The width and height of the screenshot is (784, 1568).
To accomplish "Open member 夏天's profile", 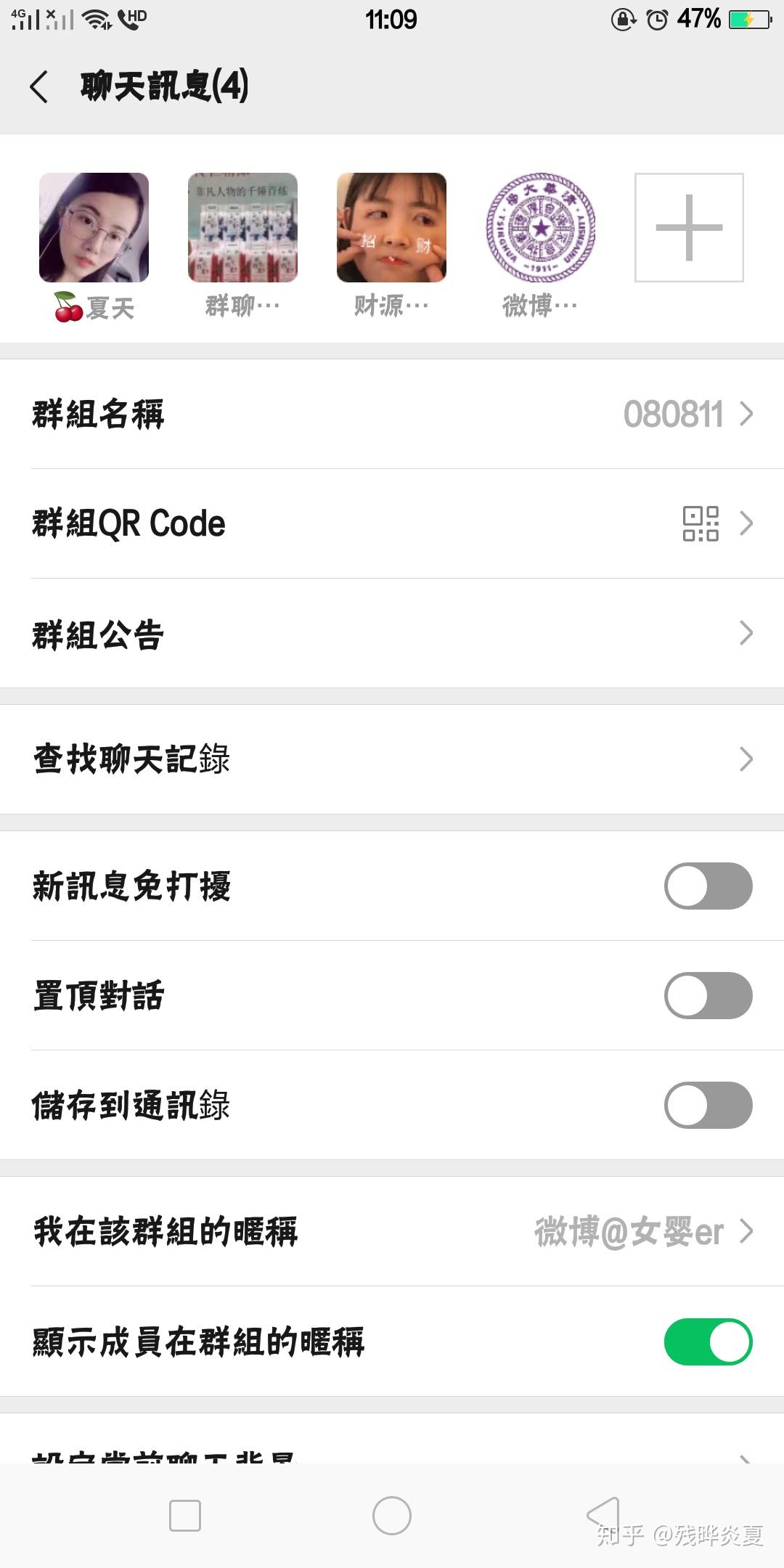I will coord(94,228).
